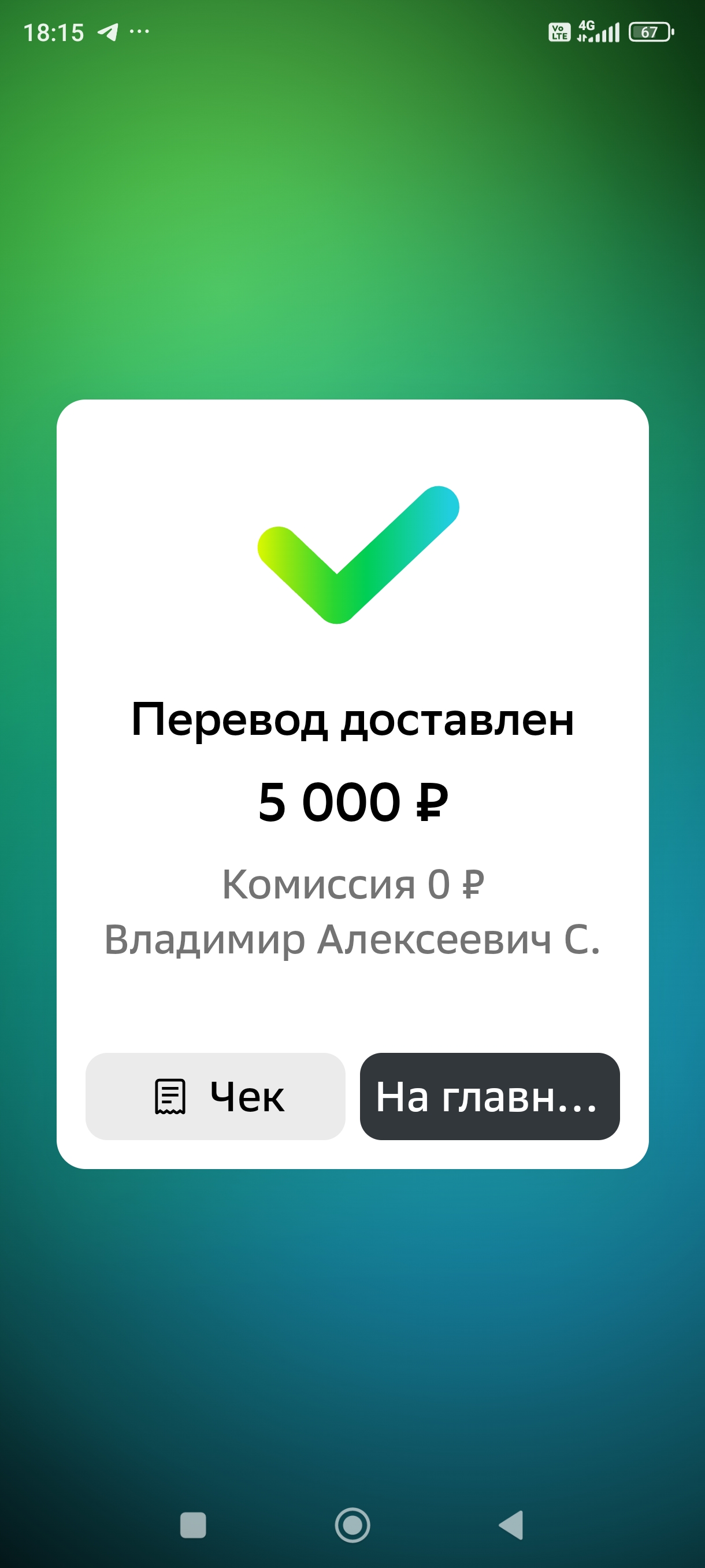Go to main screen via На главн… button
Viewport: 705px width, 1568px height.
489,1096
